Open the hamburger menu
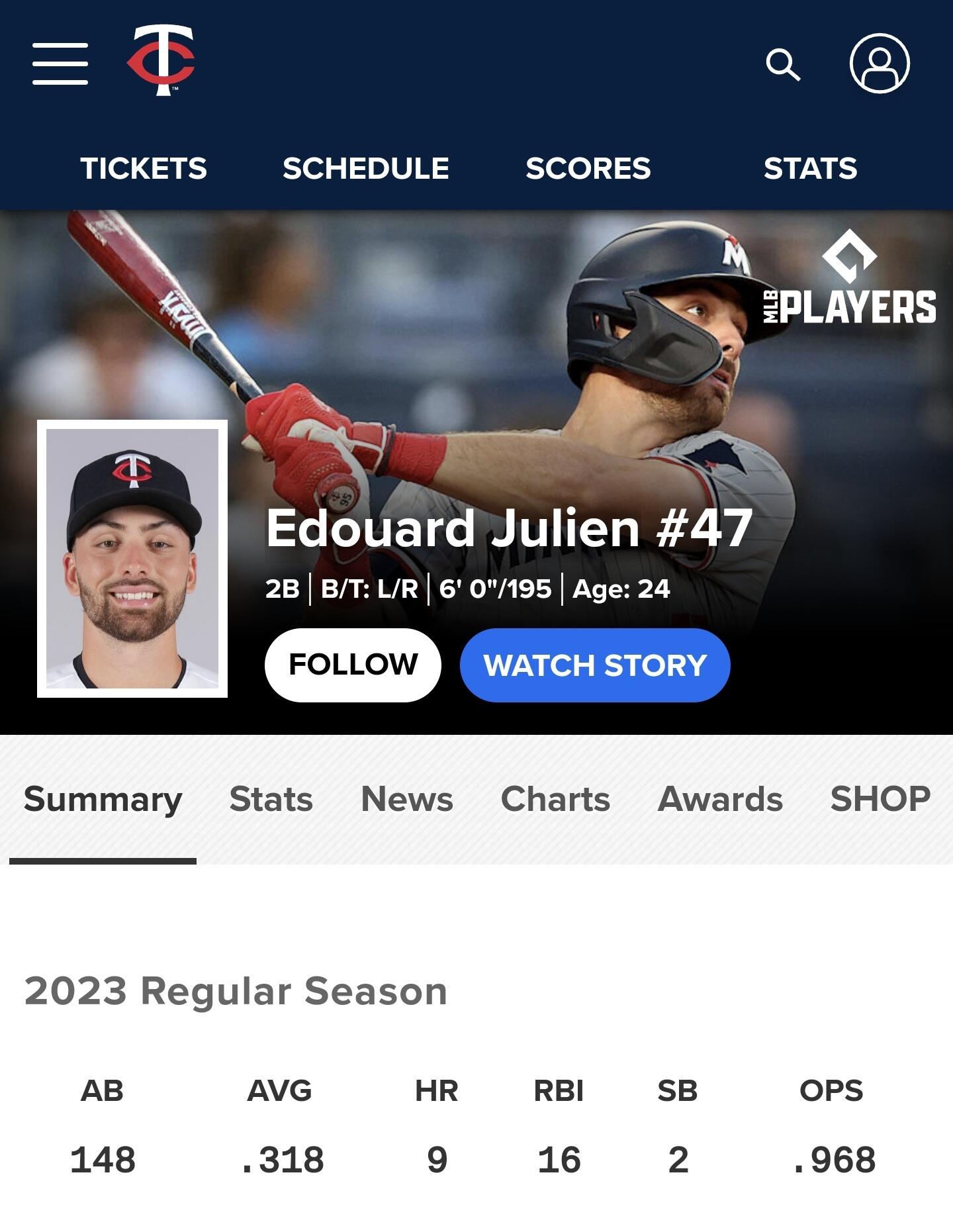This screenshot has width=953, height=1232. (x=60, y=64)
